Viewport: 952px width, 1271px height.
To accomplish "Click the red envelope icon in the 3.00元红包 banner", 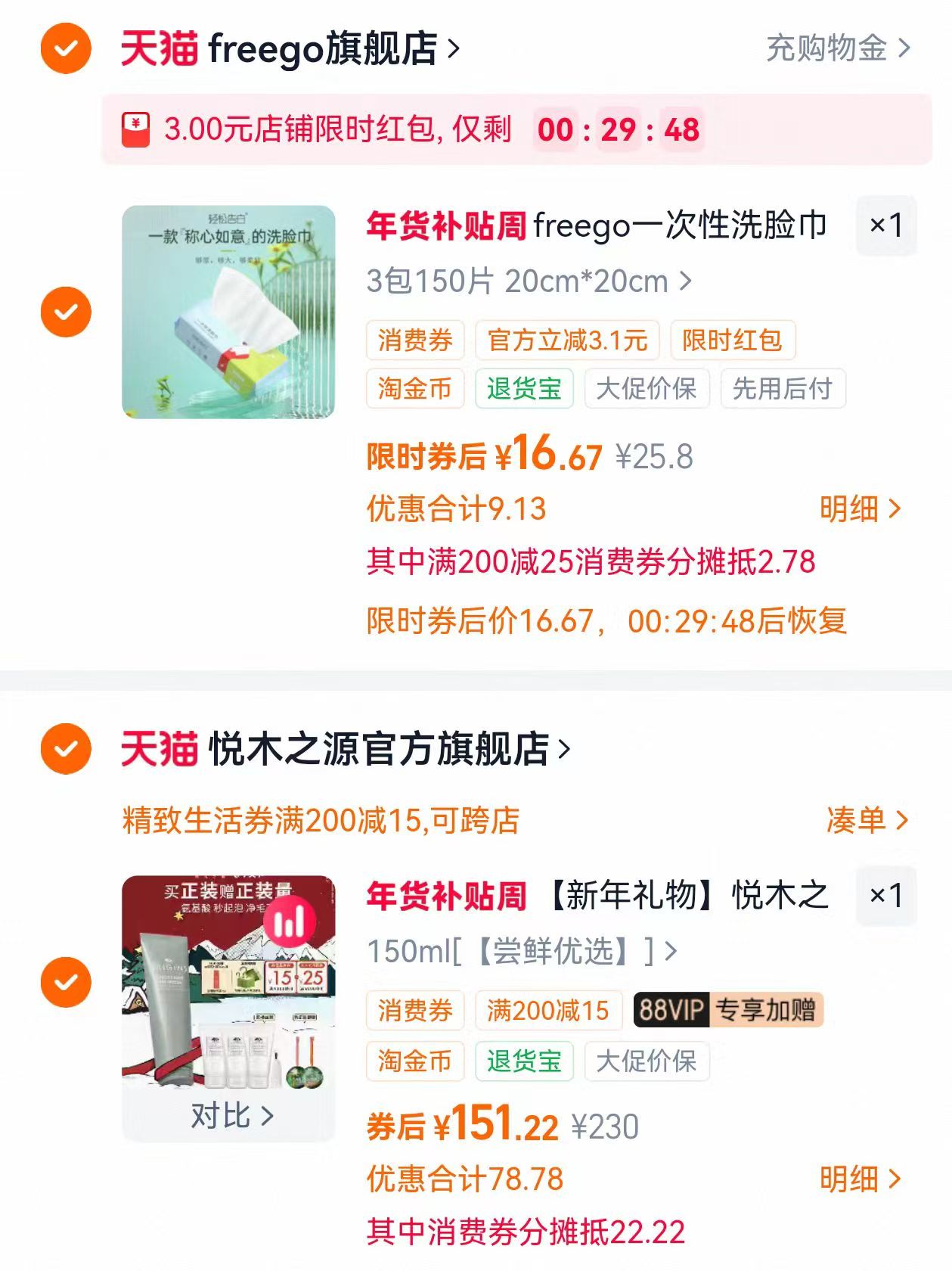I will [x=136, y=130].
